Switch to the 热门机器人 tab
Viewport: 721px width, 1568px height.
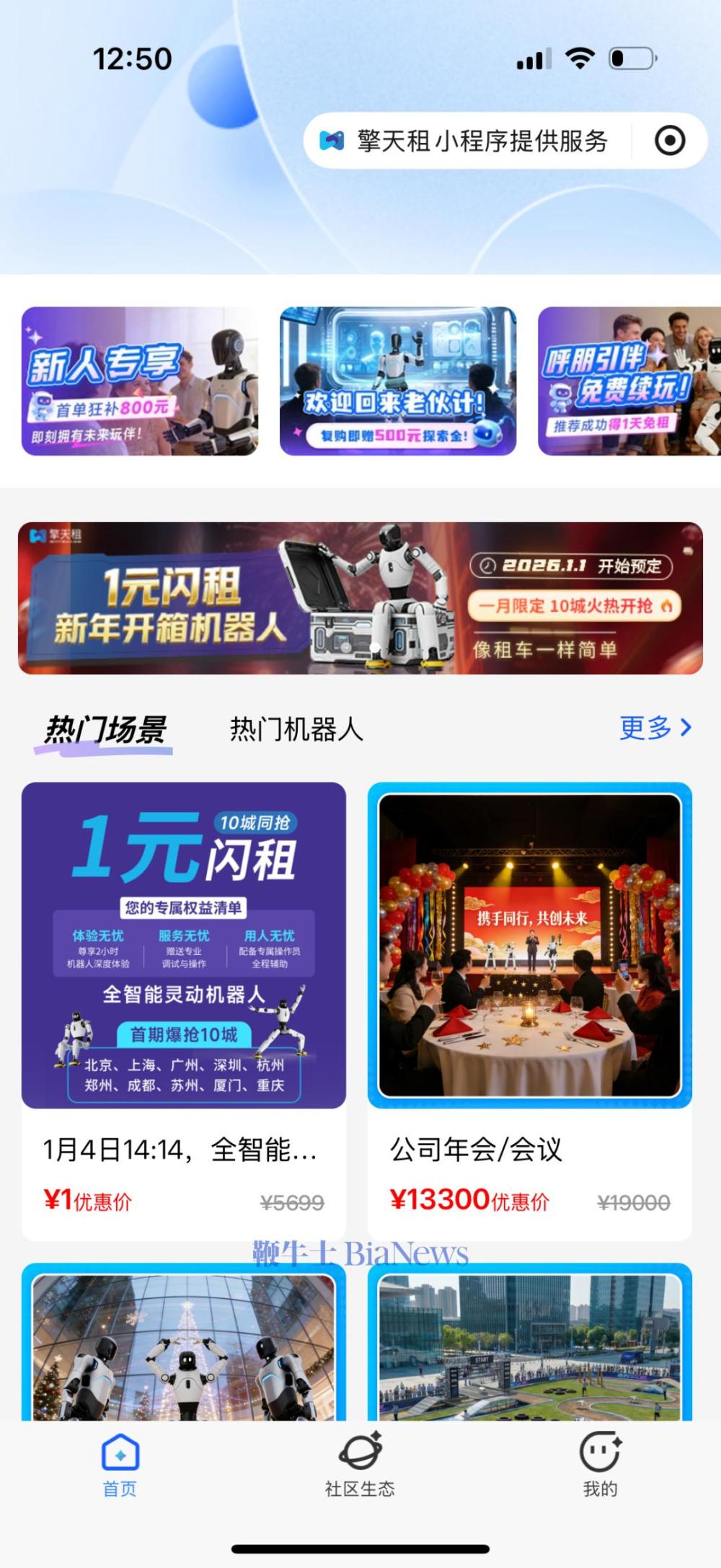pyautogui.click(x=296, y=728)
